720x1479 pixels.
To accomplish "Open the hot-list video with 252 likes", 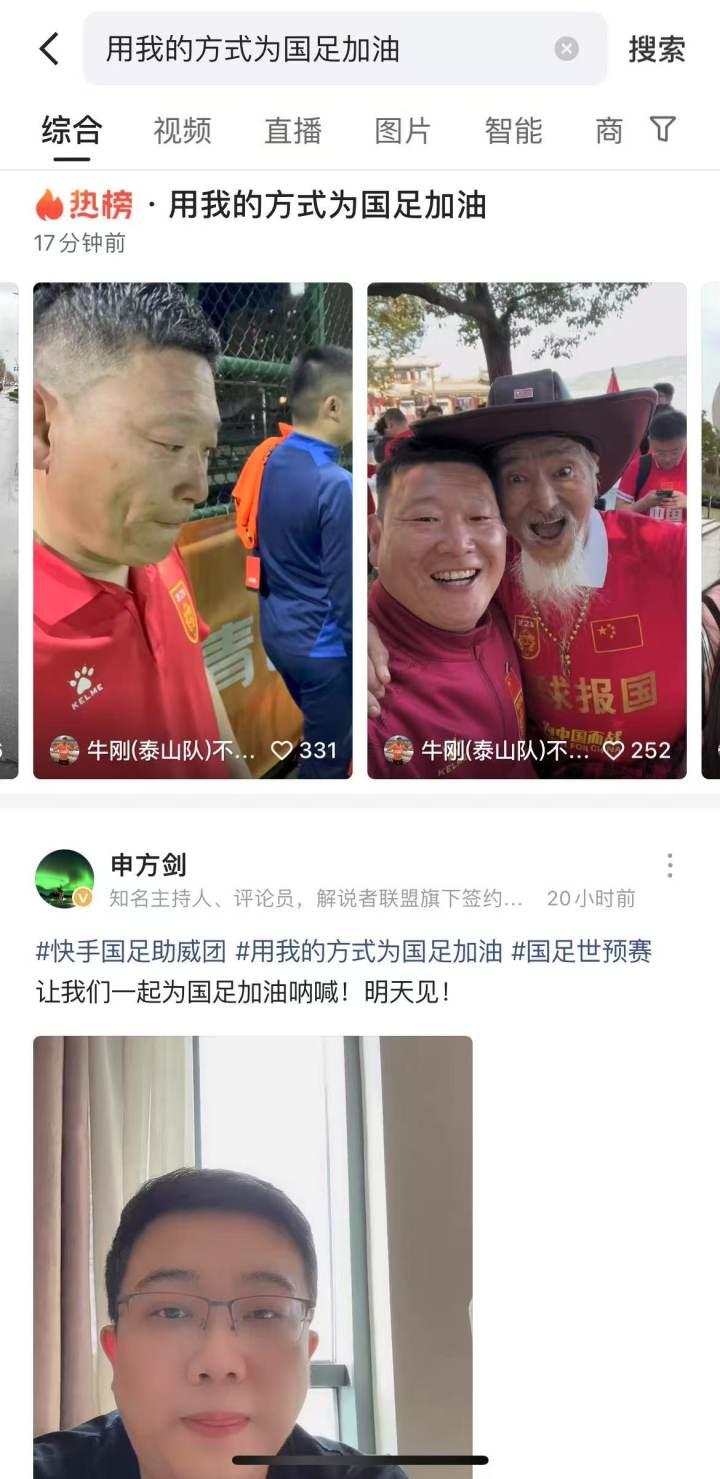I will point(526,530).
